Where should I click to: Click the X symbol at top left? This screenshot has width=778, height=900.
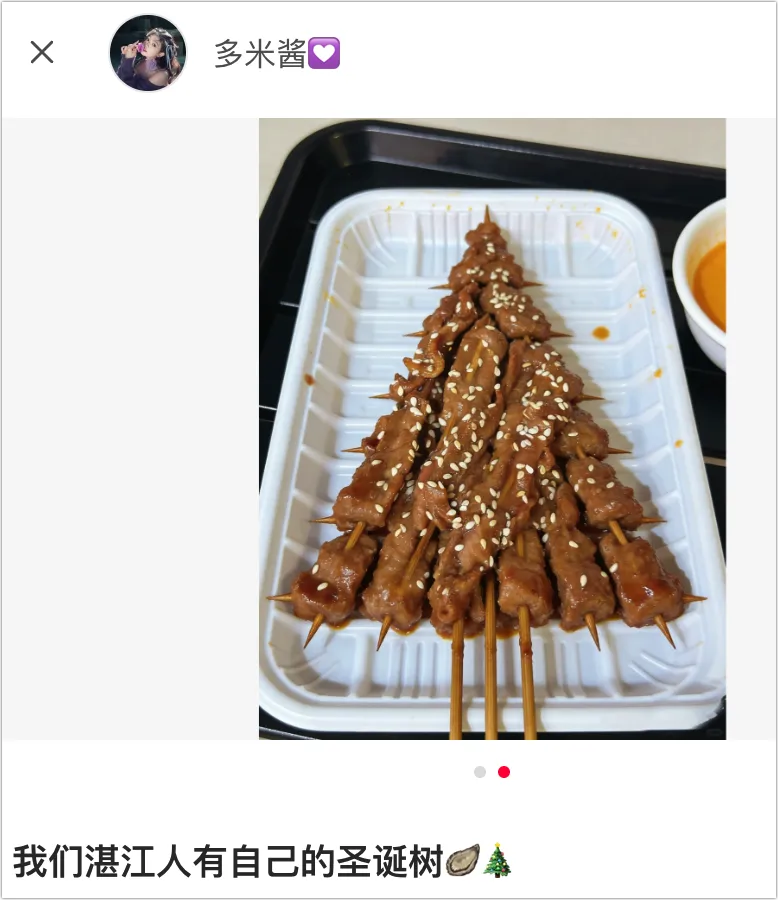42,53
